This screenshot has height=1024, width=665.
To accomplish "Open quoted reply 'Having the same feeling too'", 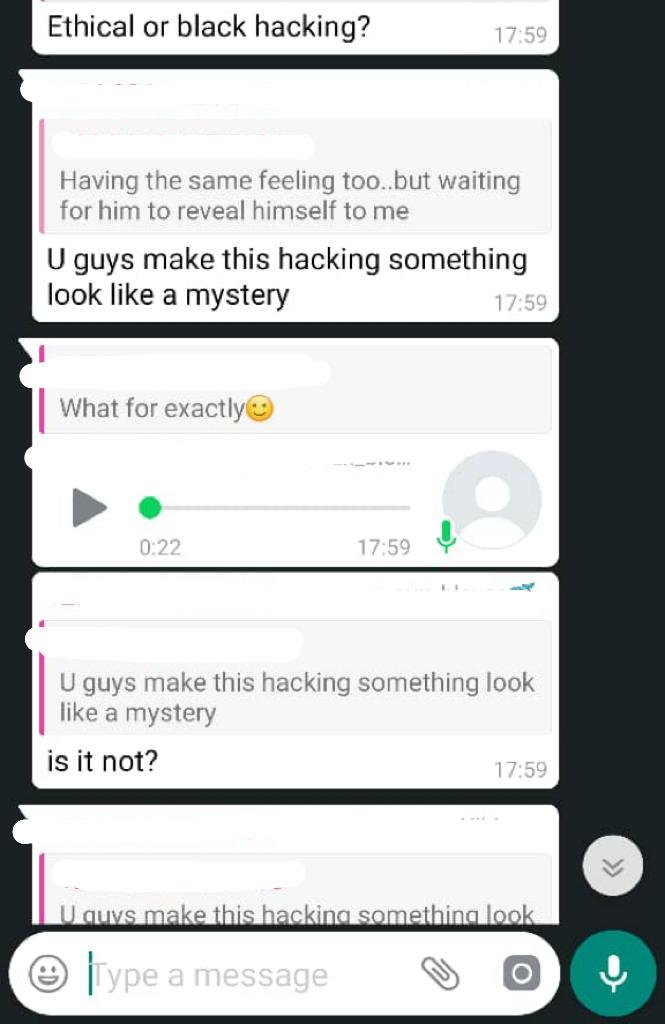I will 295,194.
